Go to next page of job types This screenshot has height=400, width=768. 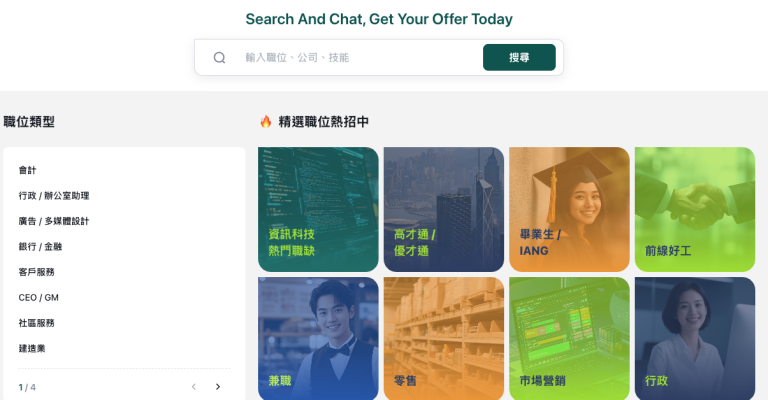point(218,387)
